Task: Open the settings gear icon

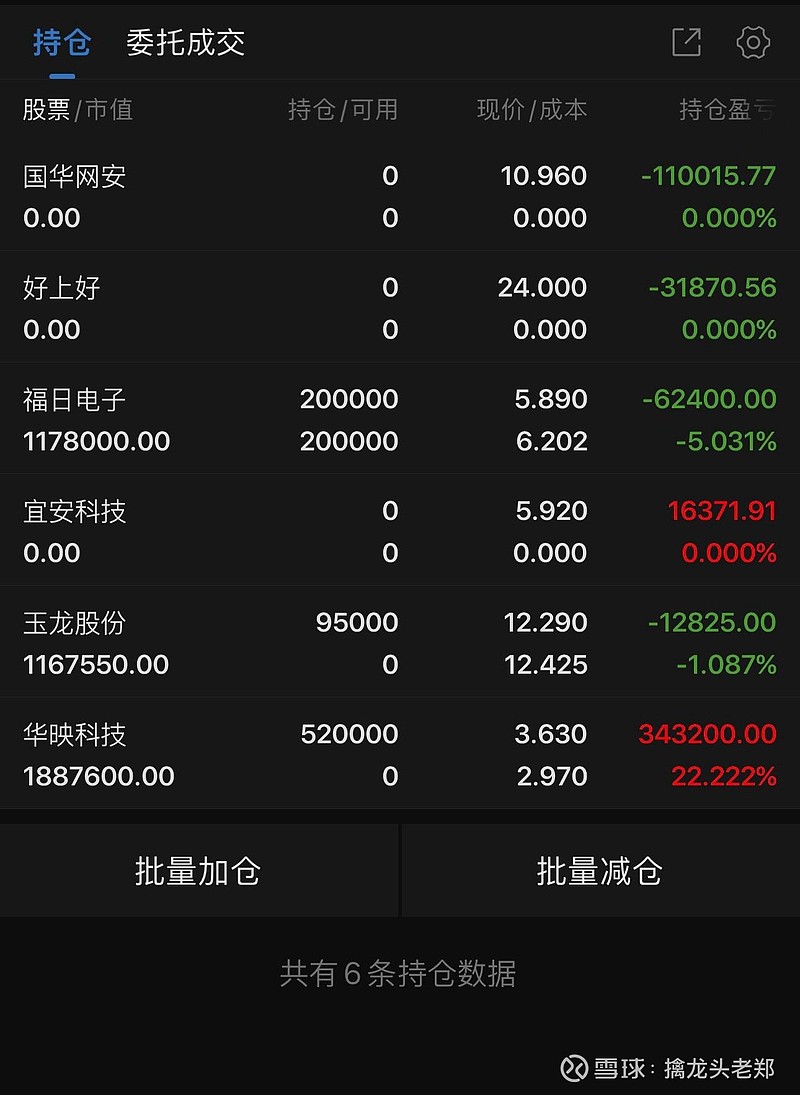Action: pos(752,43)
